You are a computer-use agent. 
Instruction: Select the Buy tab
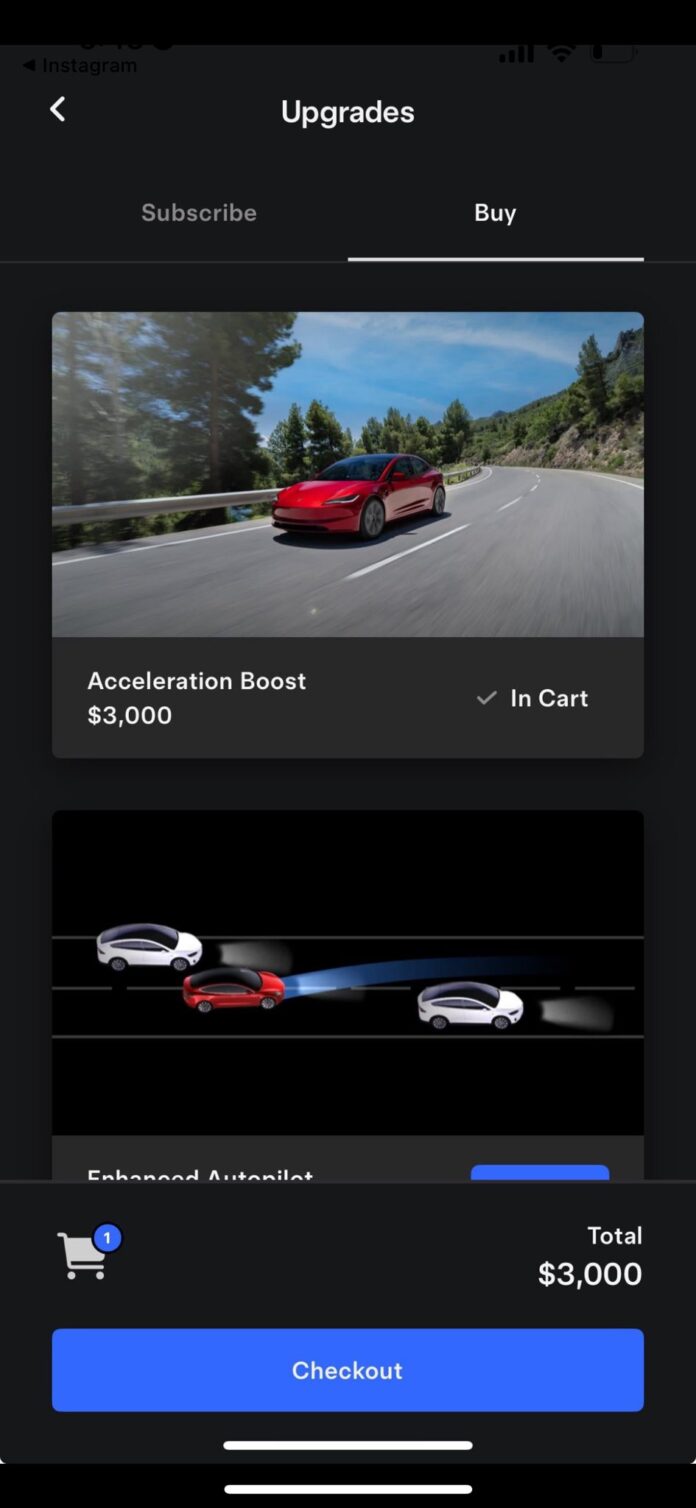[495, 213]
